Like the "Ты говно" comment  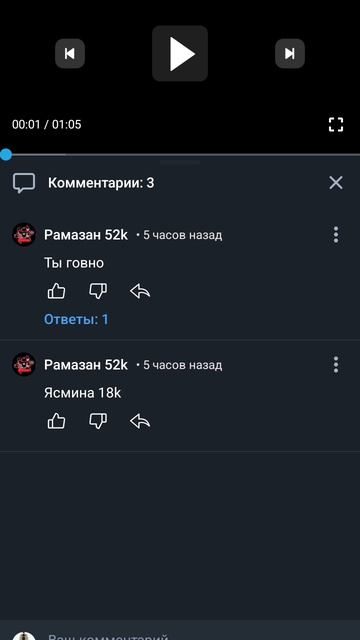point(56,291)
